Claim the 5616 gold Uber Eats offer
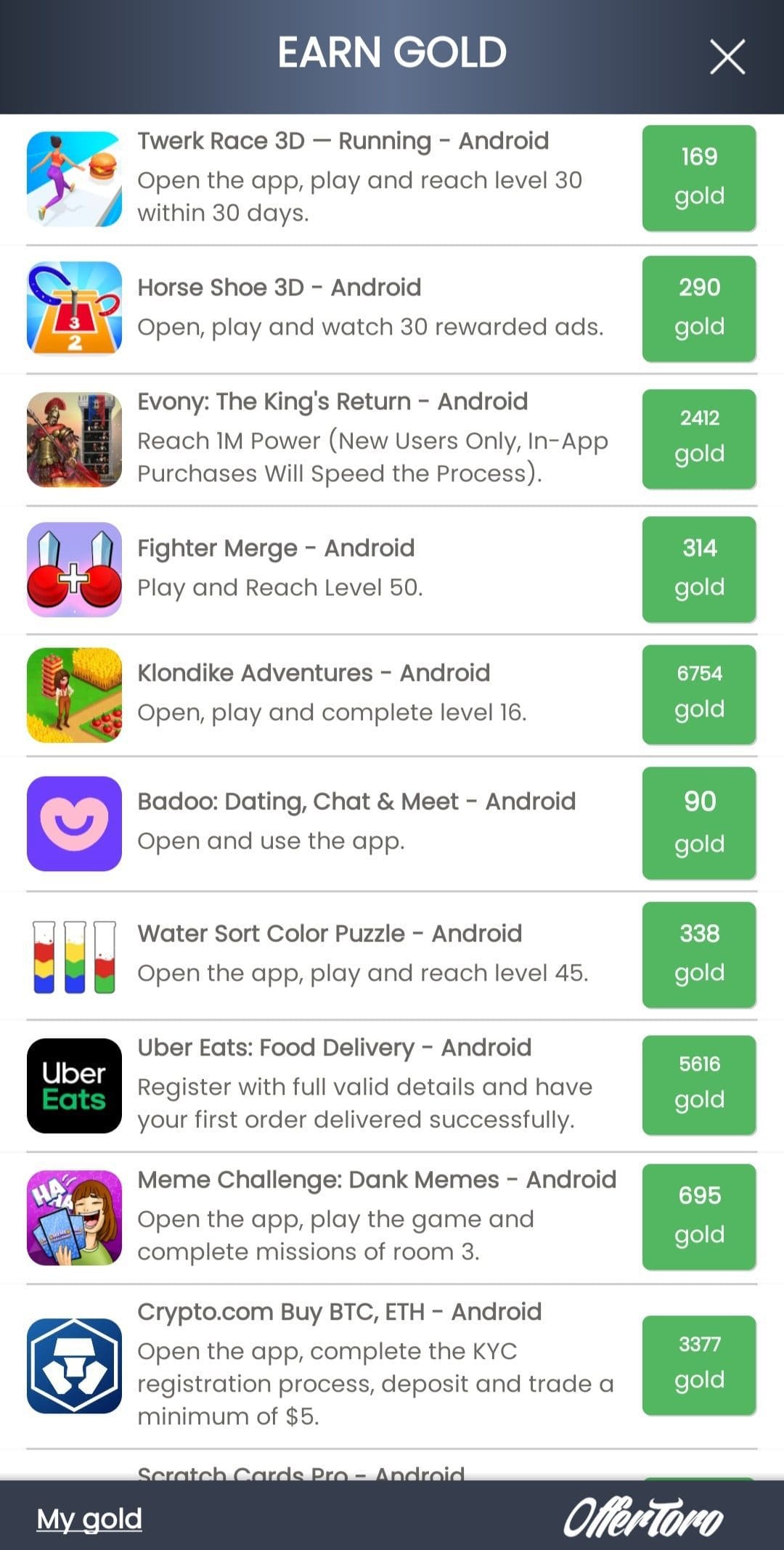 [x=699, y=1085]
